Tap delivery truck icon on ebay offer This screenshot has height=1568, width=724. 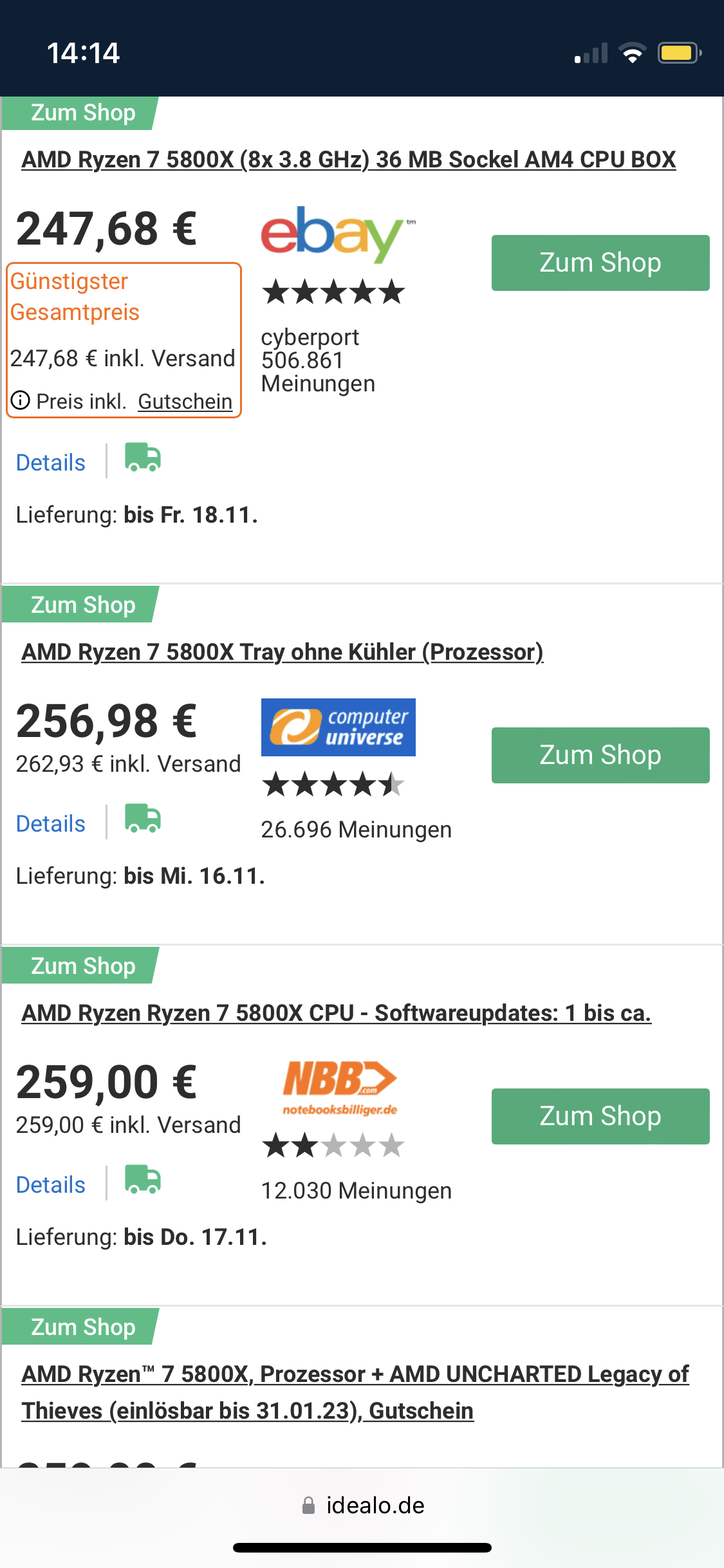[x=143, y=458]
